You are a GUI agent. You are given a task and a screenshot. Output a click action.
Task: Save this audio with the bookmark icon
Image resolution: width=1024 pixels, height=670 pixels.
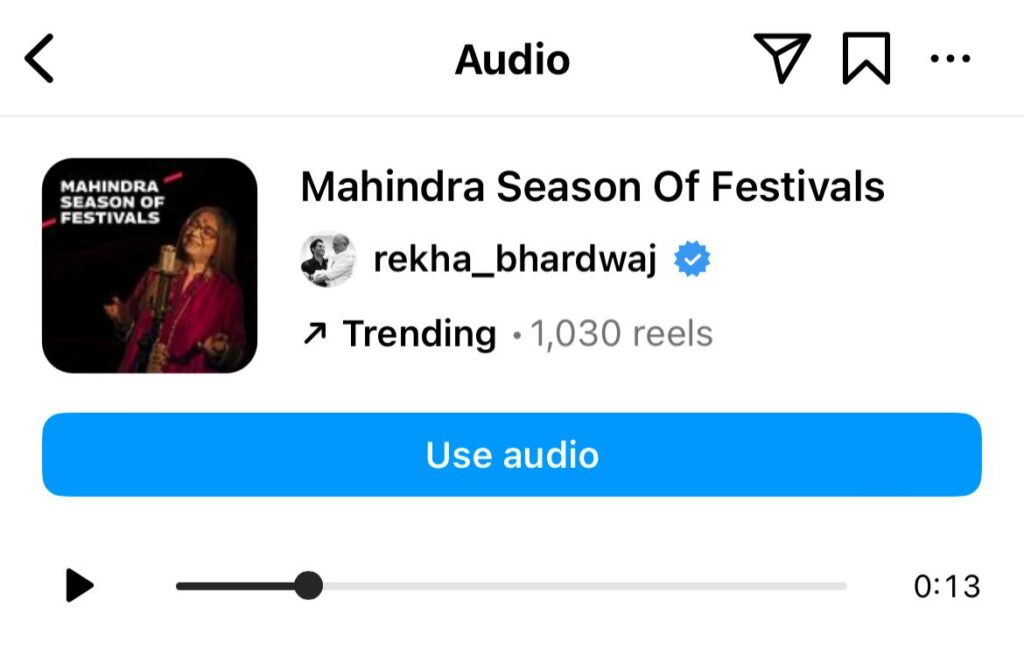tap(866, 59)
